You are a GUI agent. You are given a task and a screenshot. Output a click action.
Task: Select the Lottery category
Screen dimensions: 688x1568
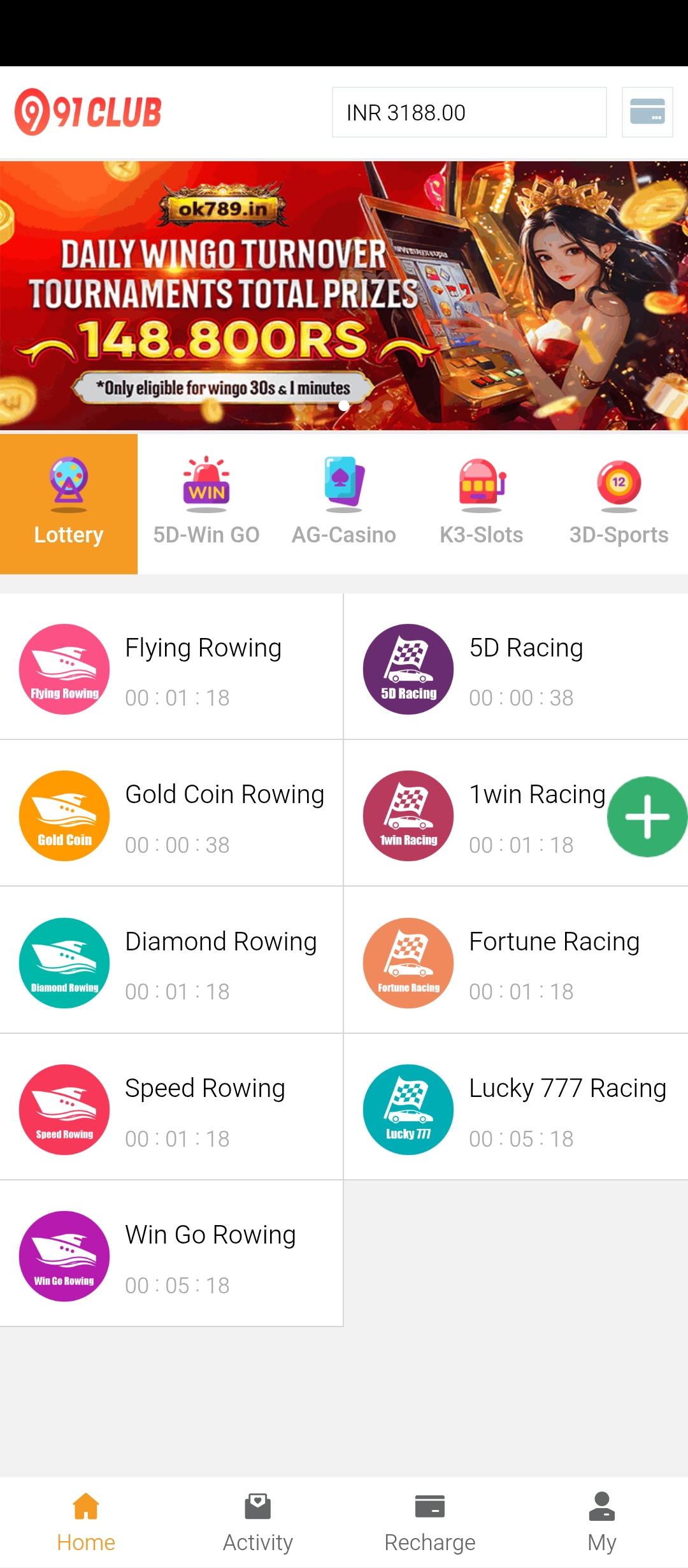[x=69, y=504]
